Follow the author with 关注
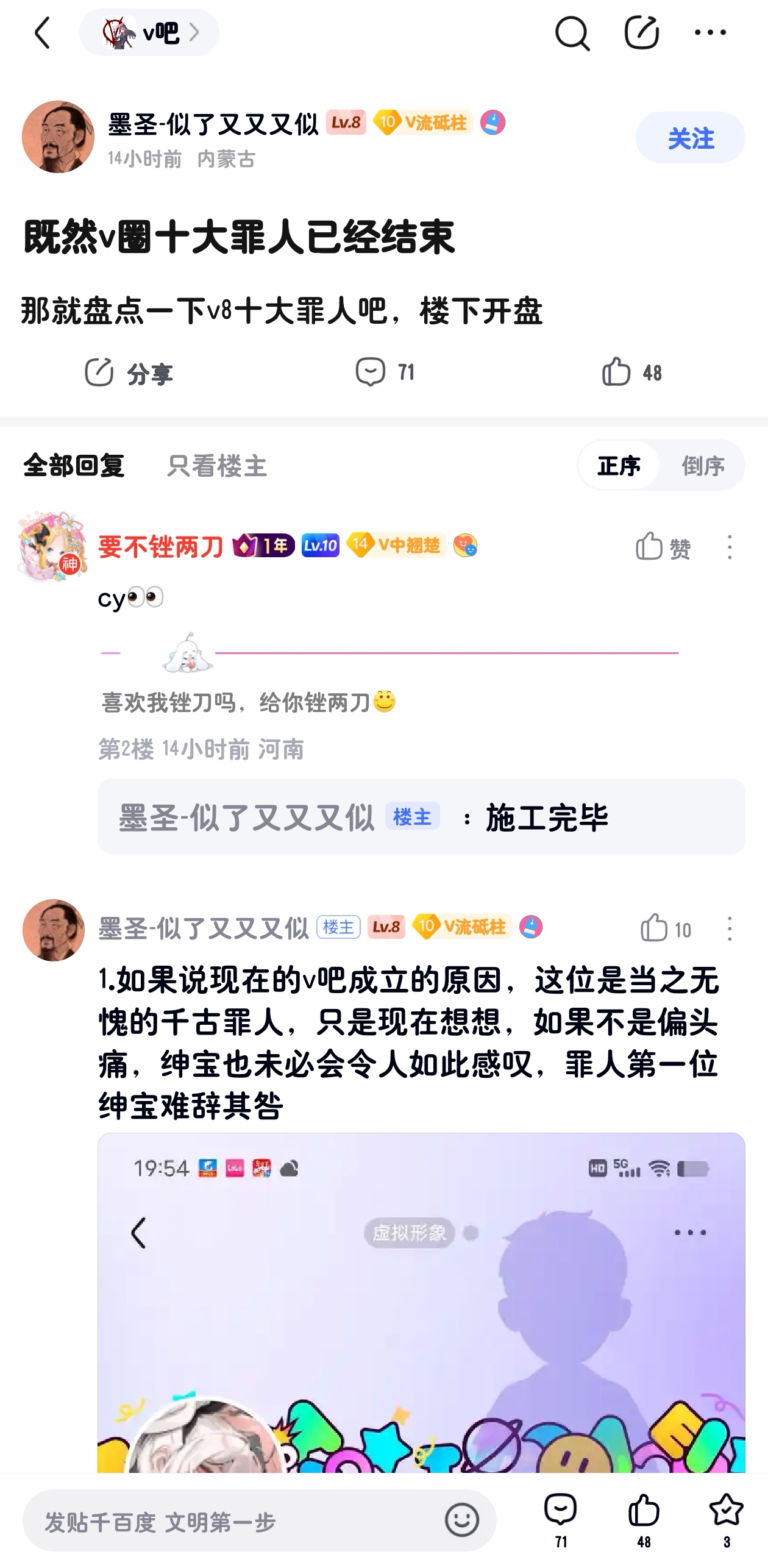 tap(690, 138)
